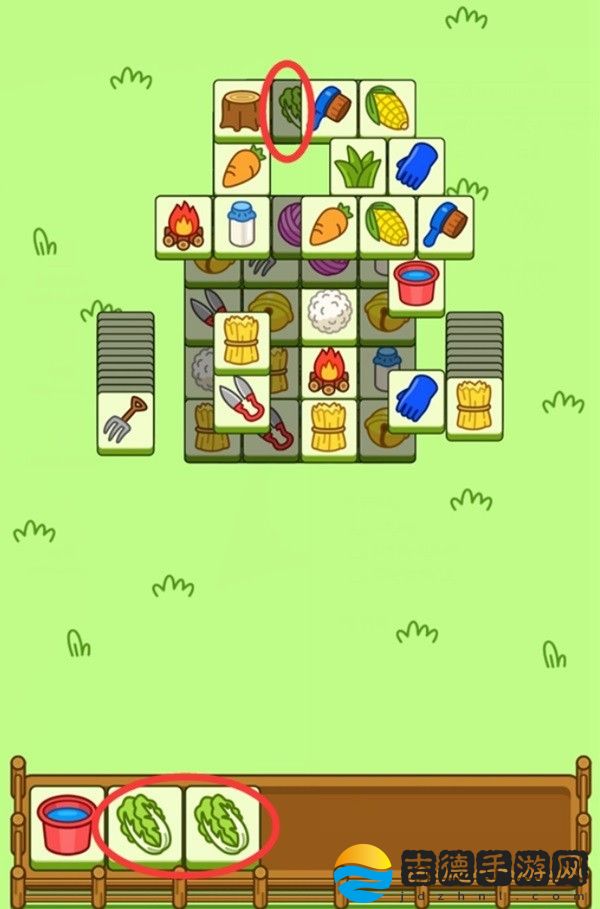Image resolution: width=600 pixels, height=909 pixels.
Task: Select the red-handled shears tile
Action: tap(241, 402)
